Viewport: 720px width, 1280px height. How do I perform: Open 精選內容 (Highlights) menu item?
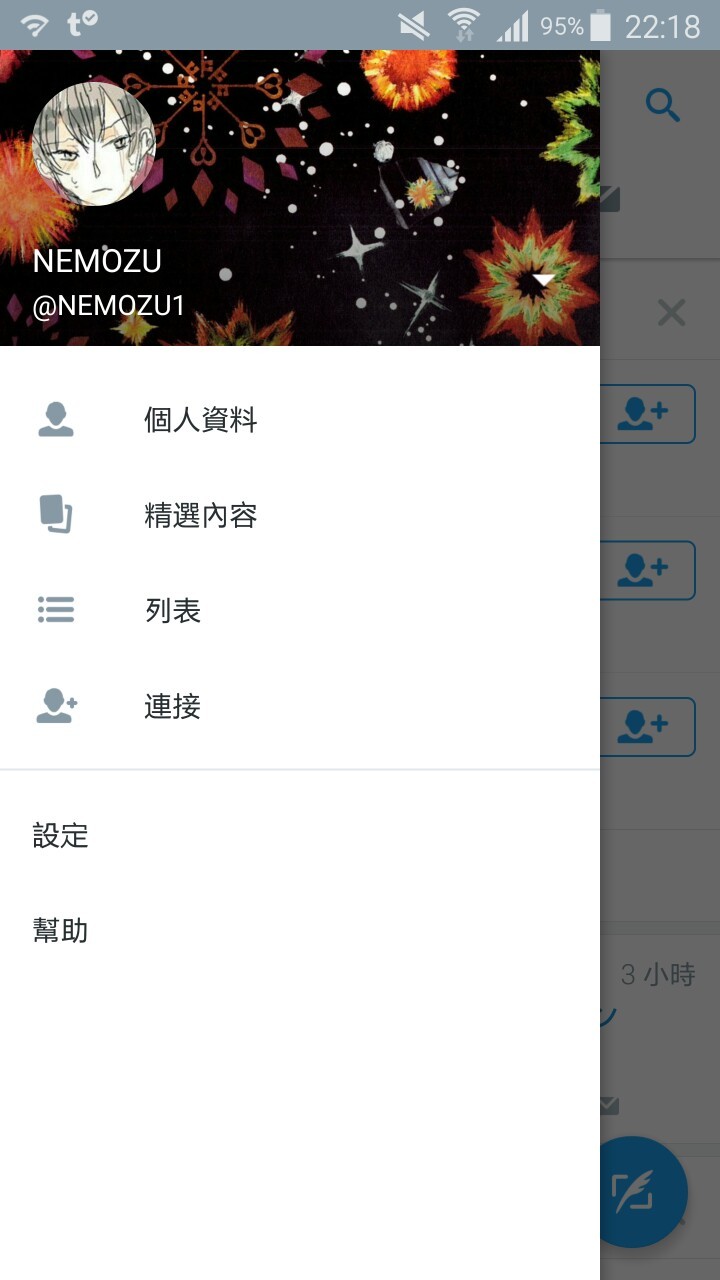pos(200,515)
